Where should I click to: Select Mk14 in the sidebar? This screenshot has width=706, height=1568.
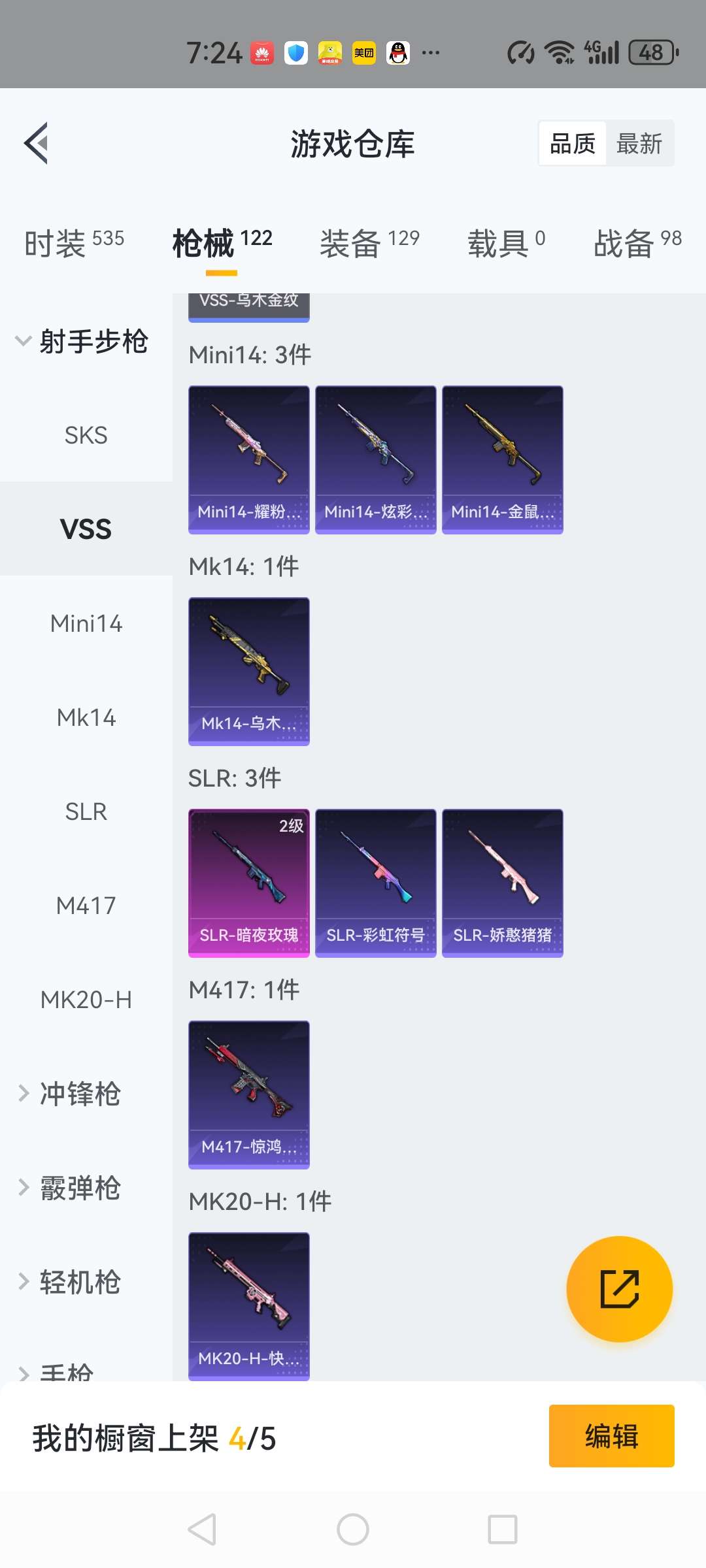point(86,717)
